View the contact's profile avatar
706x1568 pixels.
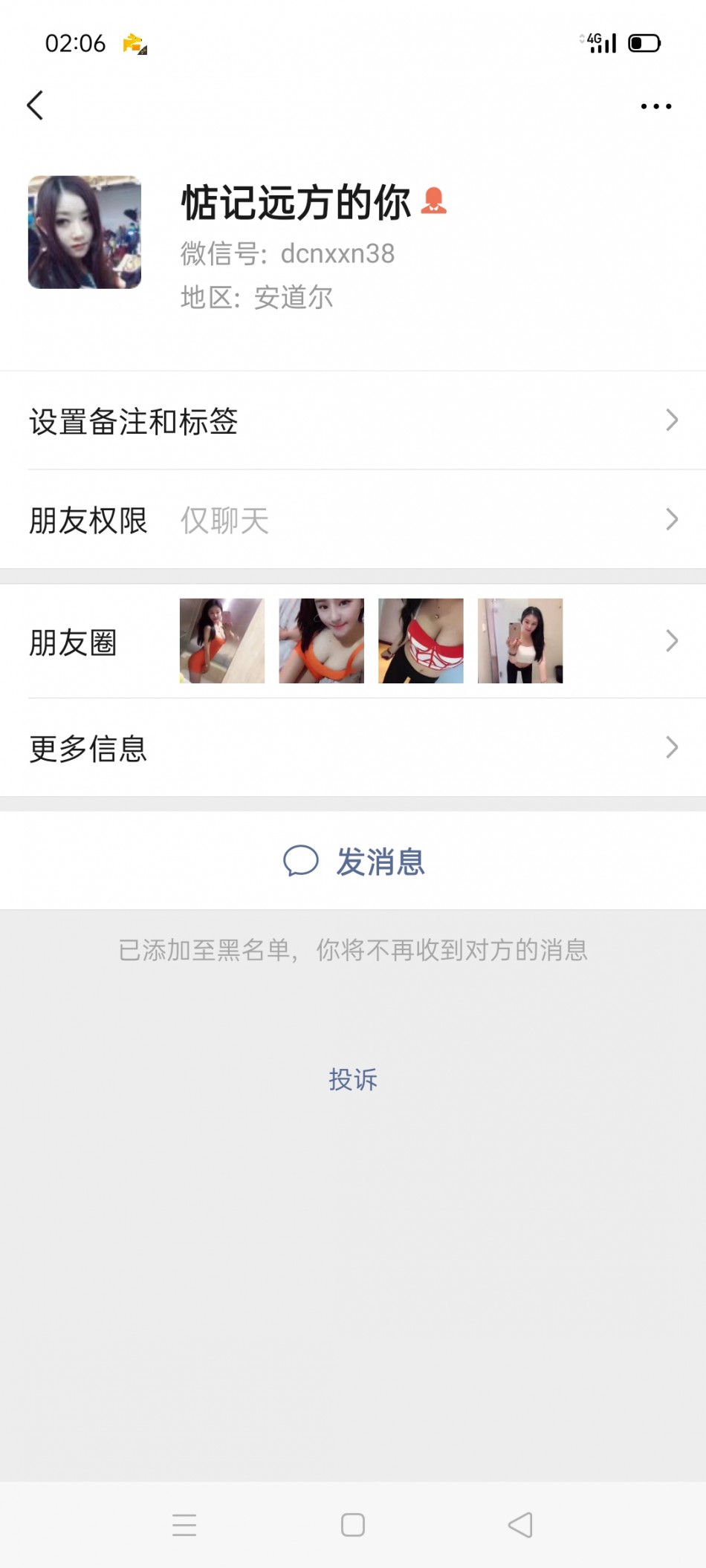point(85,232)
